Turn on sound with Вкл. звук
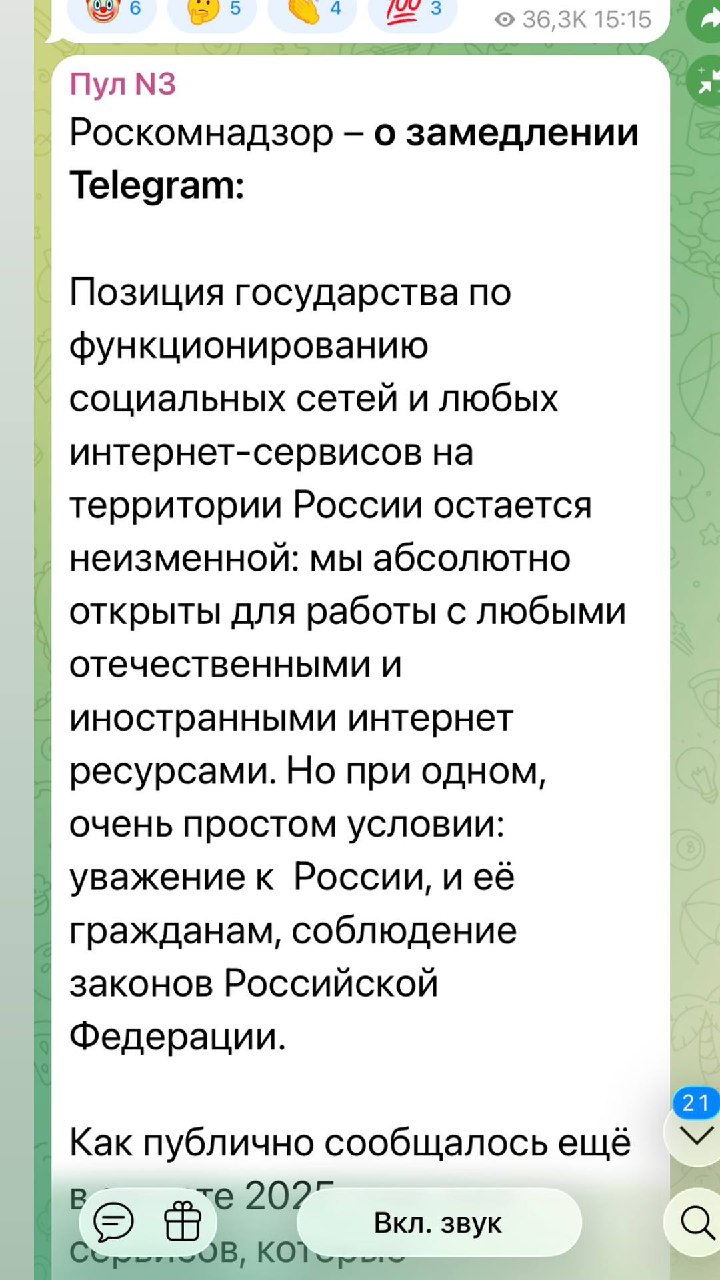The width and height of the screenshot is (720, 1280). (x=438, y=1222)
